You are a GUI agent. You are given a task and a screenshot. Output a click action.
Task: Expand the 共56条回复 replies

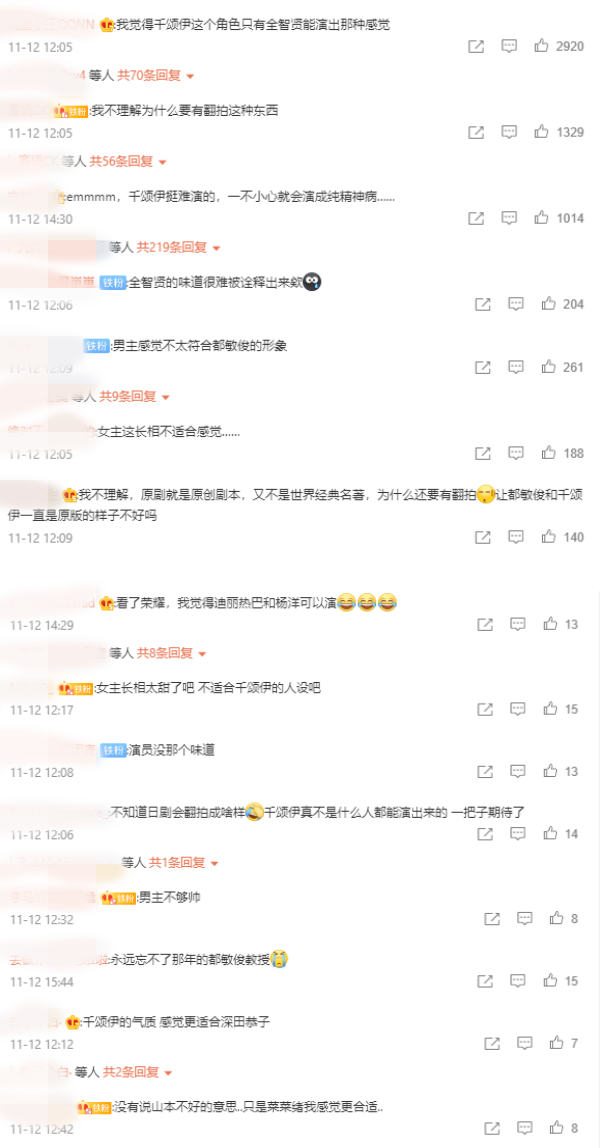tap(125, 161)
